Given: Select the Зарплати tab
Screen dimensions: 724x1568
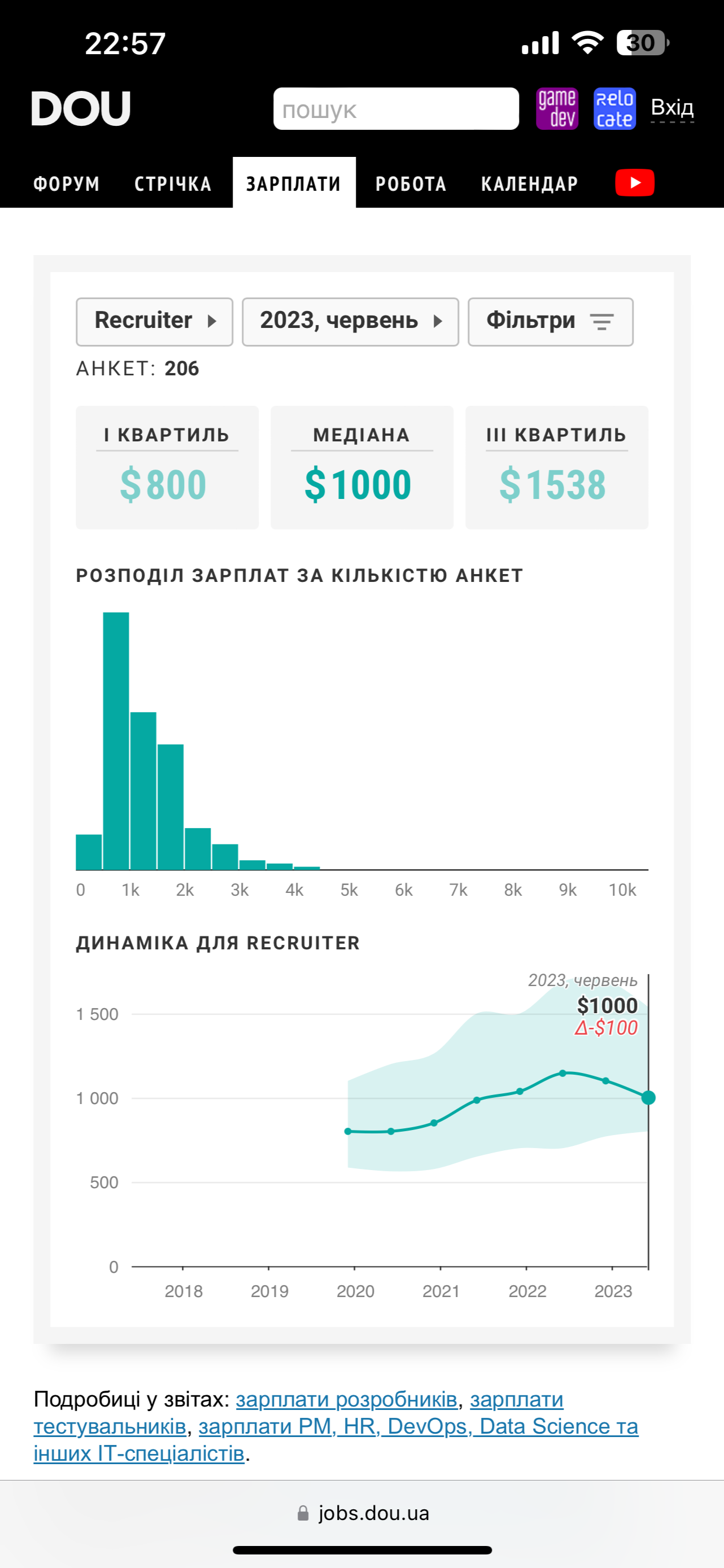Looking at the screenshot, I should [294, 183].
